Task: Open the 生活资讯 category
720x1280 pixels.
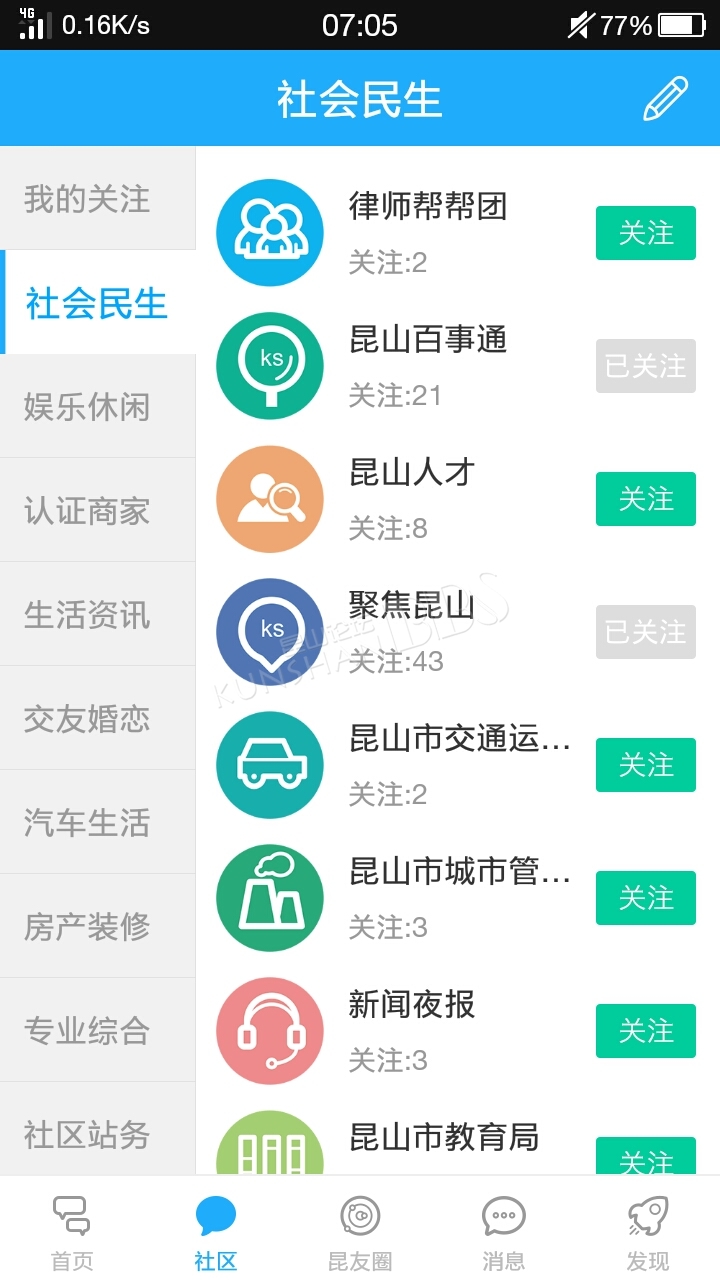Action: pos(98,615)
